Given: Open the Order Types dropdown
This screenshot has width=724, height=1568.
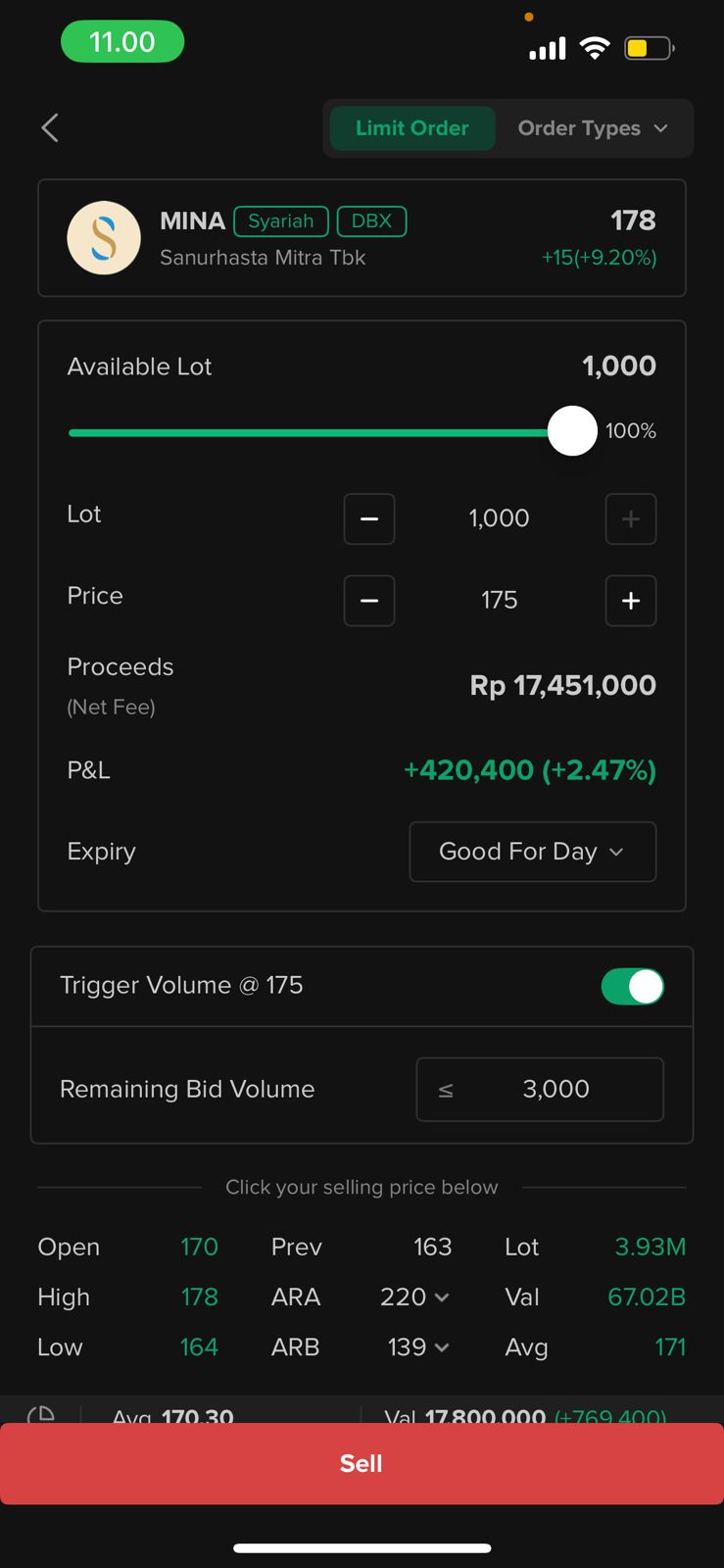Looking at the screenshot, I should pyautogui.click(x=592, y=128).
